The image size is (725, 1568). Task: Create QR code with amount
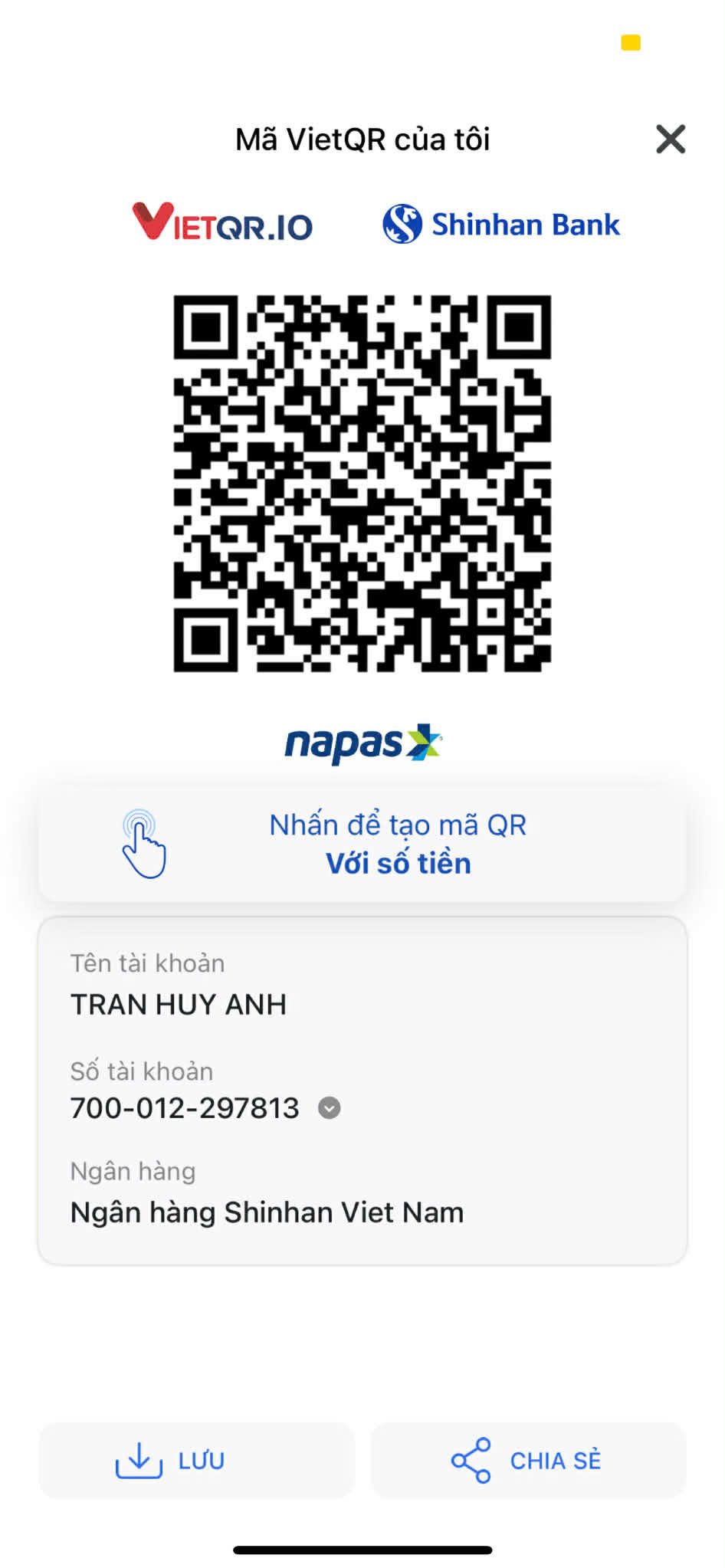(362, 845)
